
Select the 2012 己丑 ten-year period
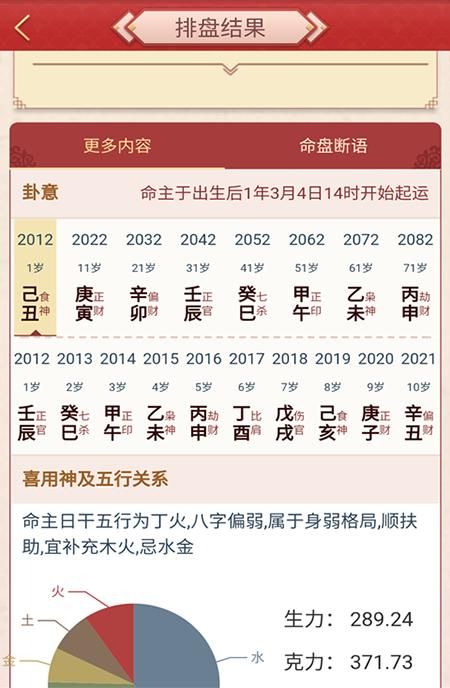pos(35,277)
